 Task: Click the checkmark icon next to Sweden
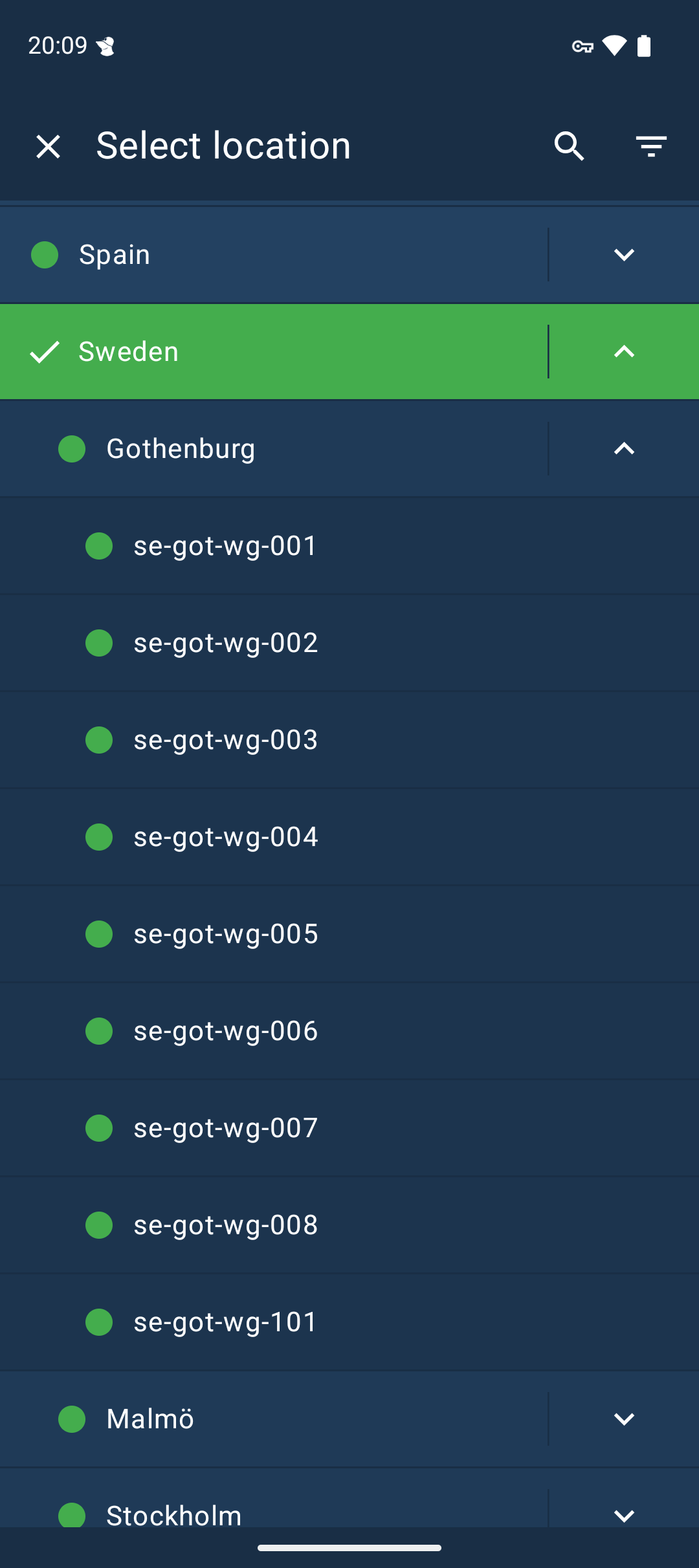pyautogui.click(x=43, y=351)
